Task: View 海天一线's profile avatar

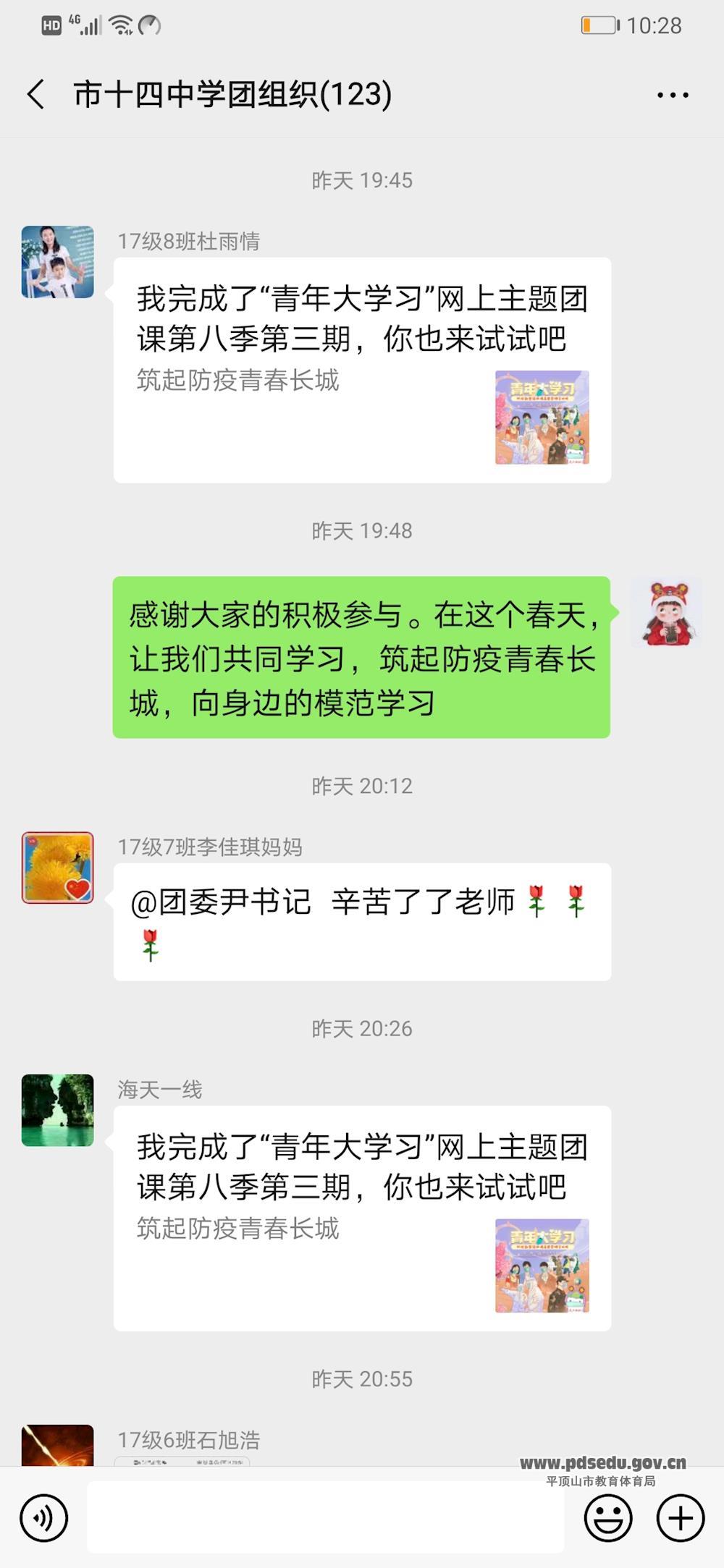Action: tap(58, 1110)
